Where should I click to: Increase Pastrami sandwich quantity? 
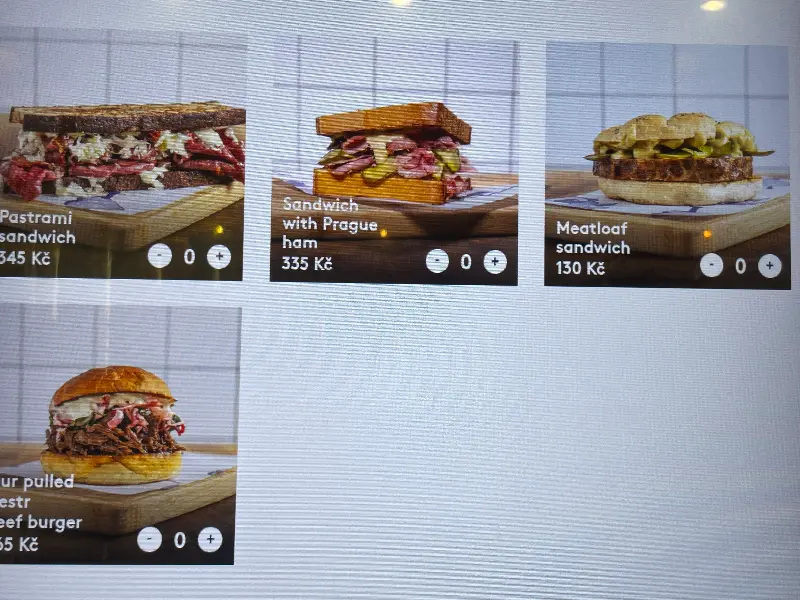(218, 256)
